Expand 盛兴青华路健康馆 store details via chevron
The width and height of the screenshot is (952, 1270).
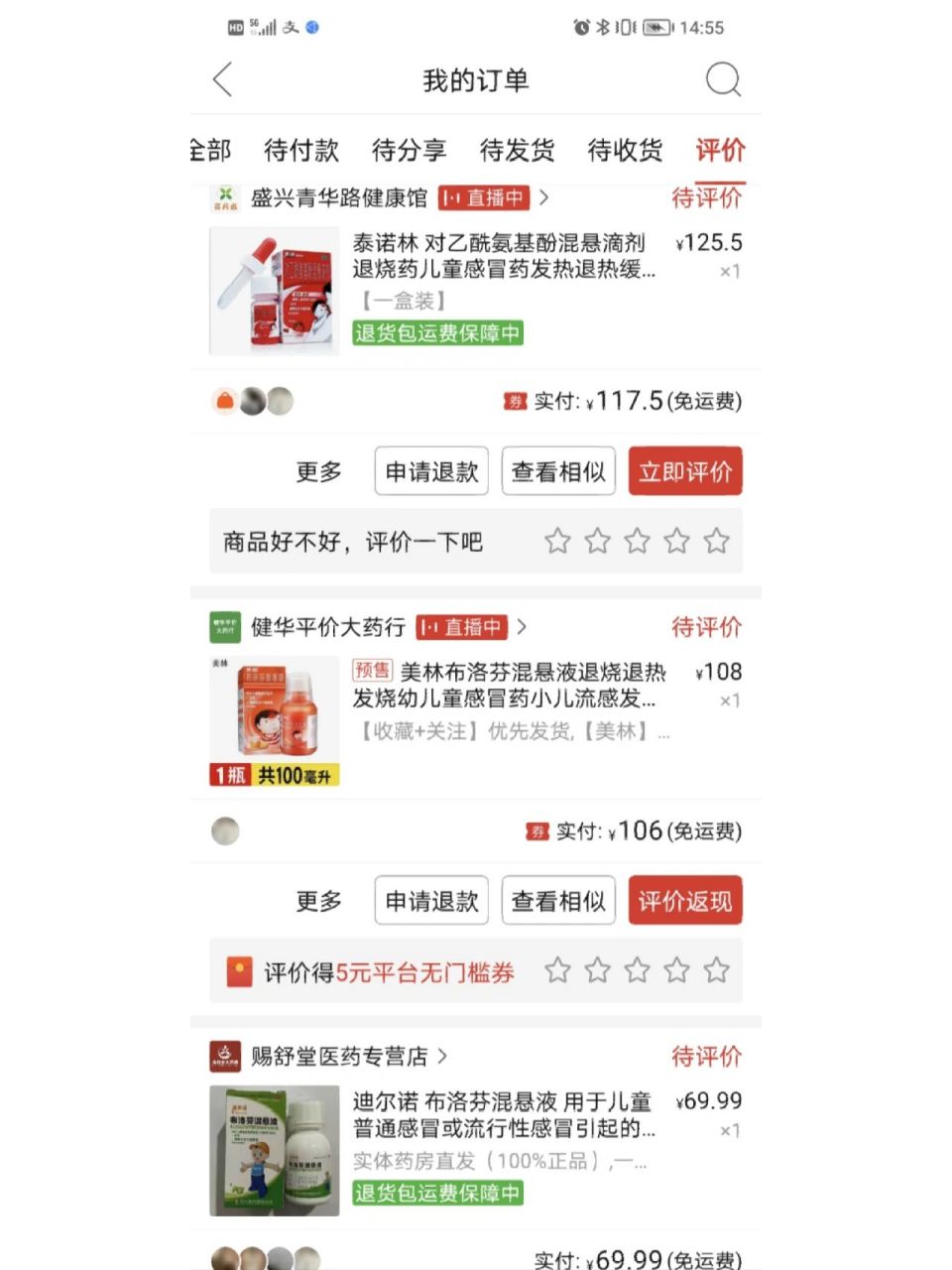[x=545, y=197]
